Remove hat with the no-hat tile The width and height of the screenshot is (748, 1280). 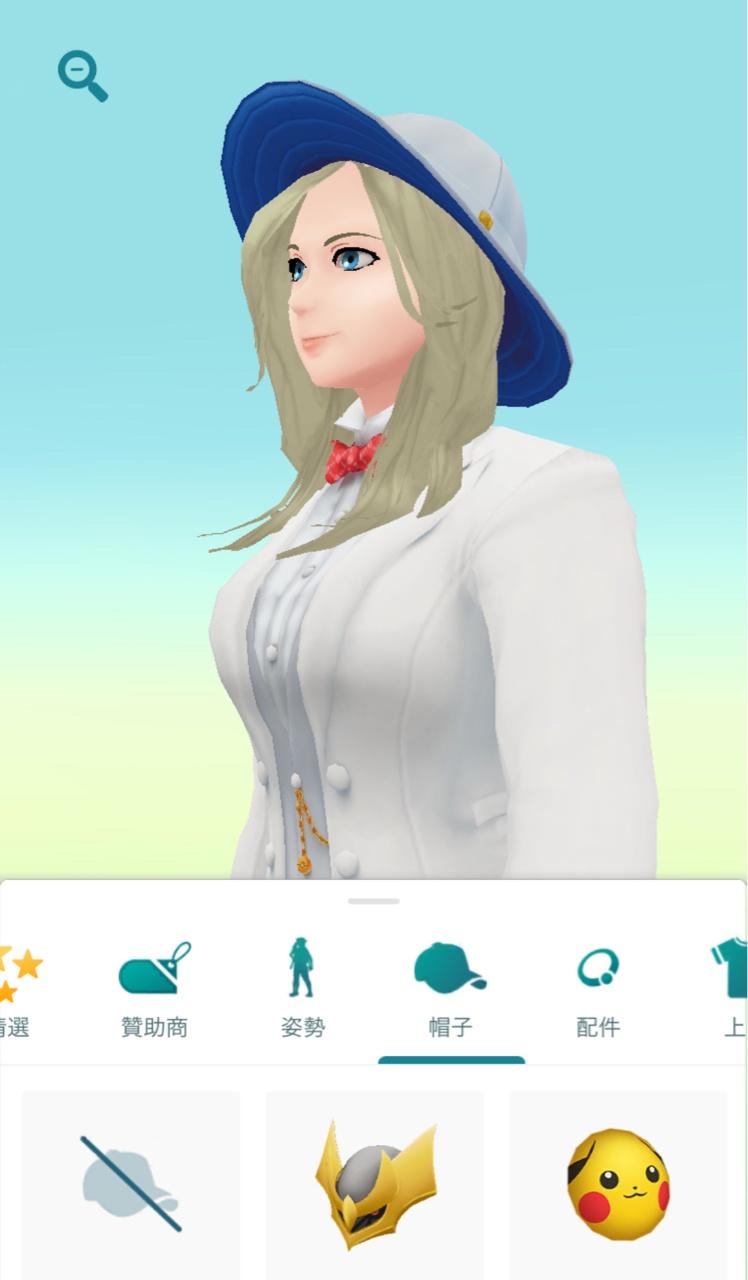click(130, 1185)
